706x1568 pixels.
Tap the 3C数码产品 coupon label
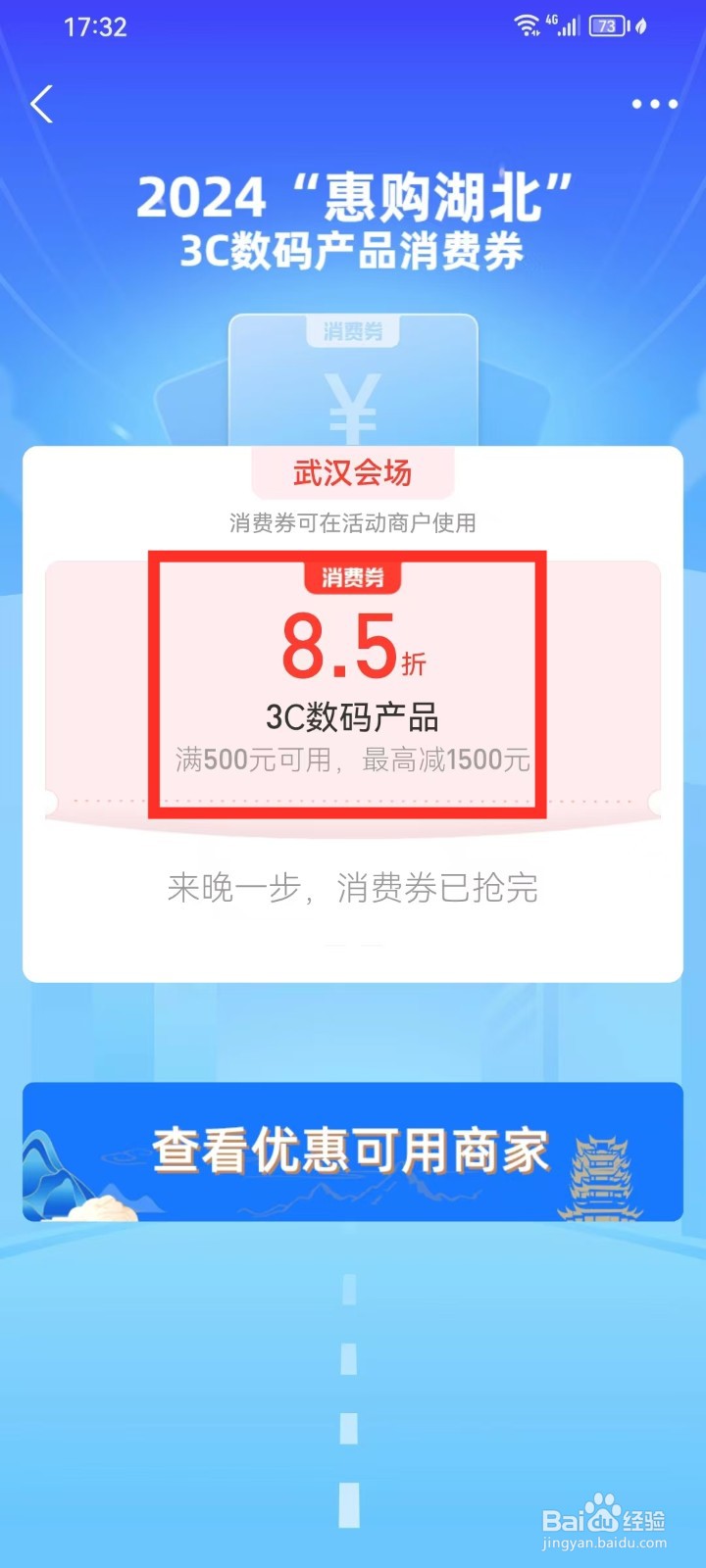point(353,715)
